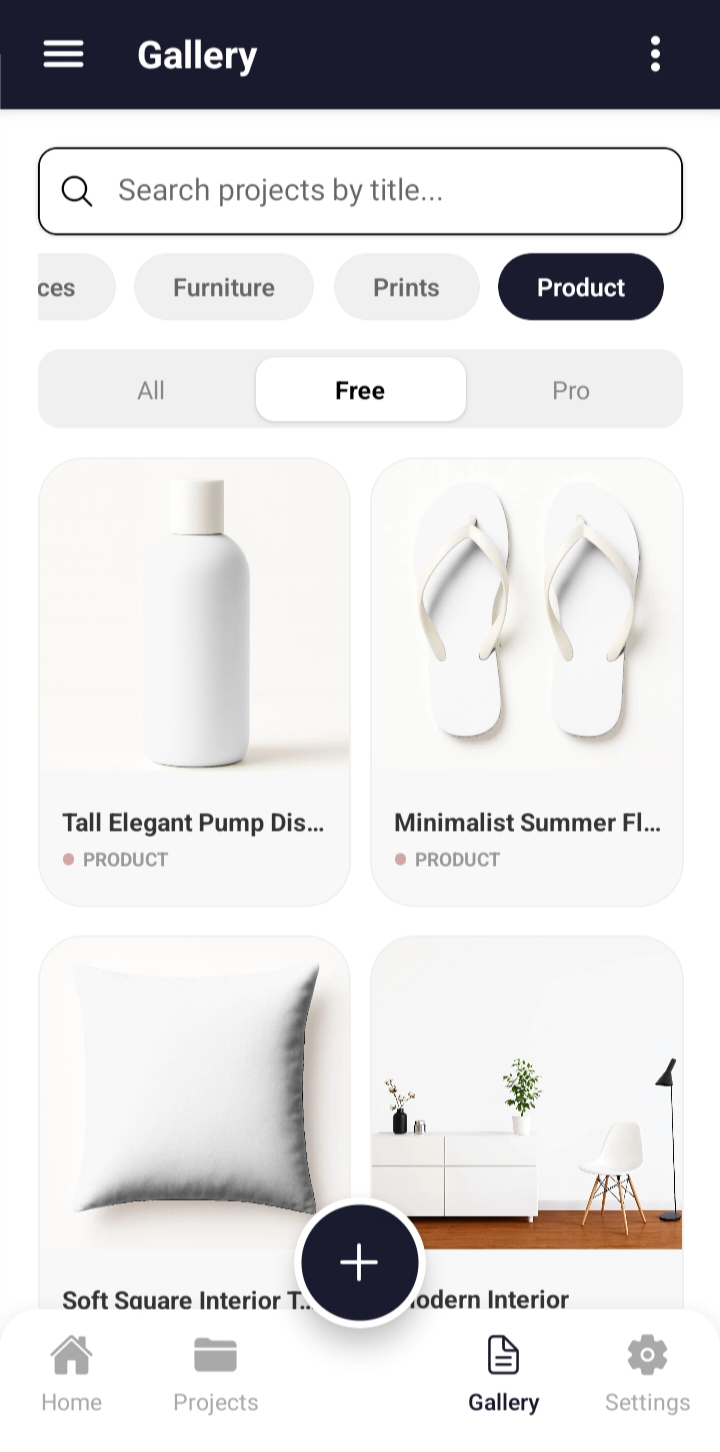Open the hamburger drawer menu
Viewport: 720px width, 1452px height.
[x=63, y=54]
